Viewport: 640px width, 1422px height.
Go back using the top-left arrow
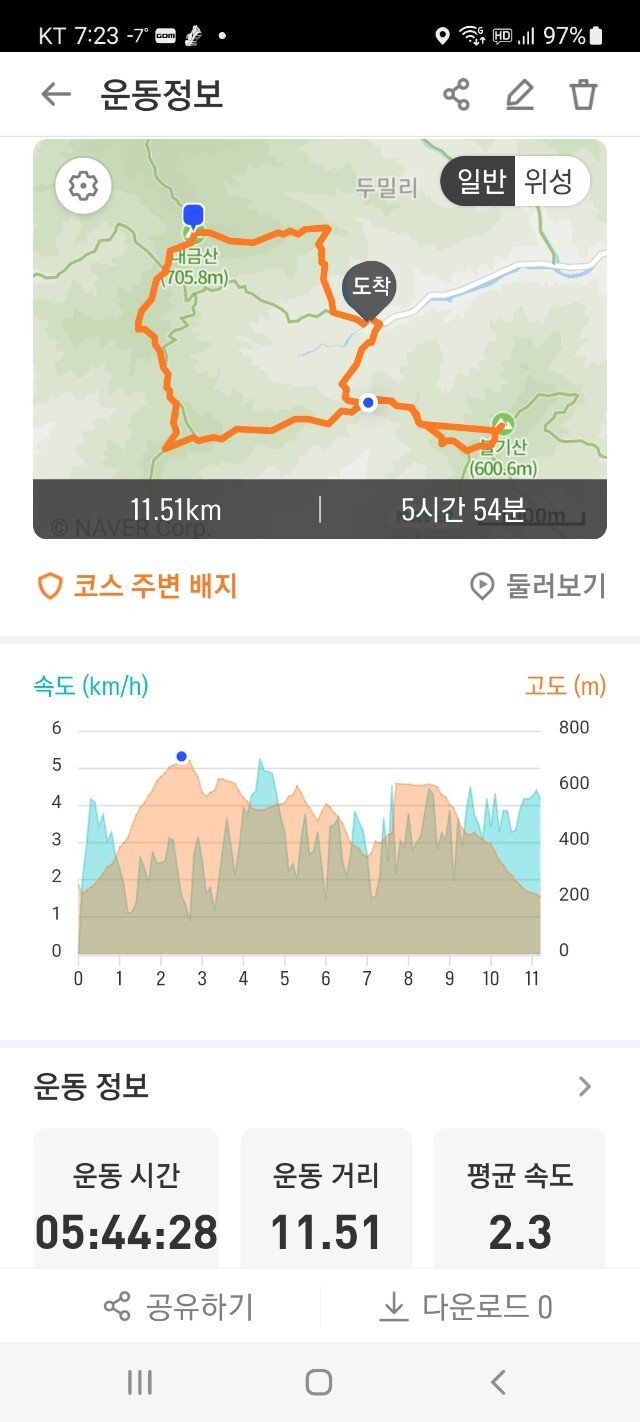56,95
